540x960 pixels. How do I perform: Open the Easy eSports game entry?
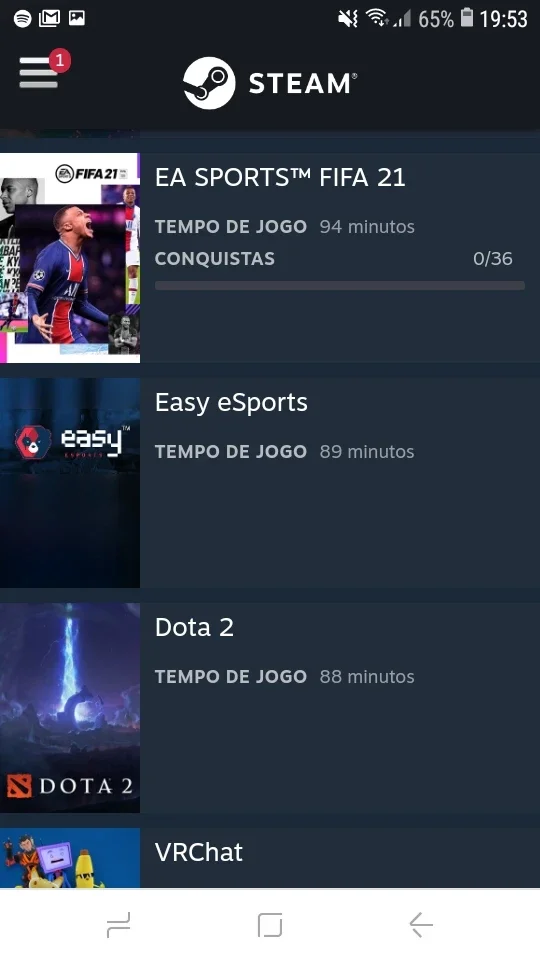[x=270, y=482]
